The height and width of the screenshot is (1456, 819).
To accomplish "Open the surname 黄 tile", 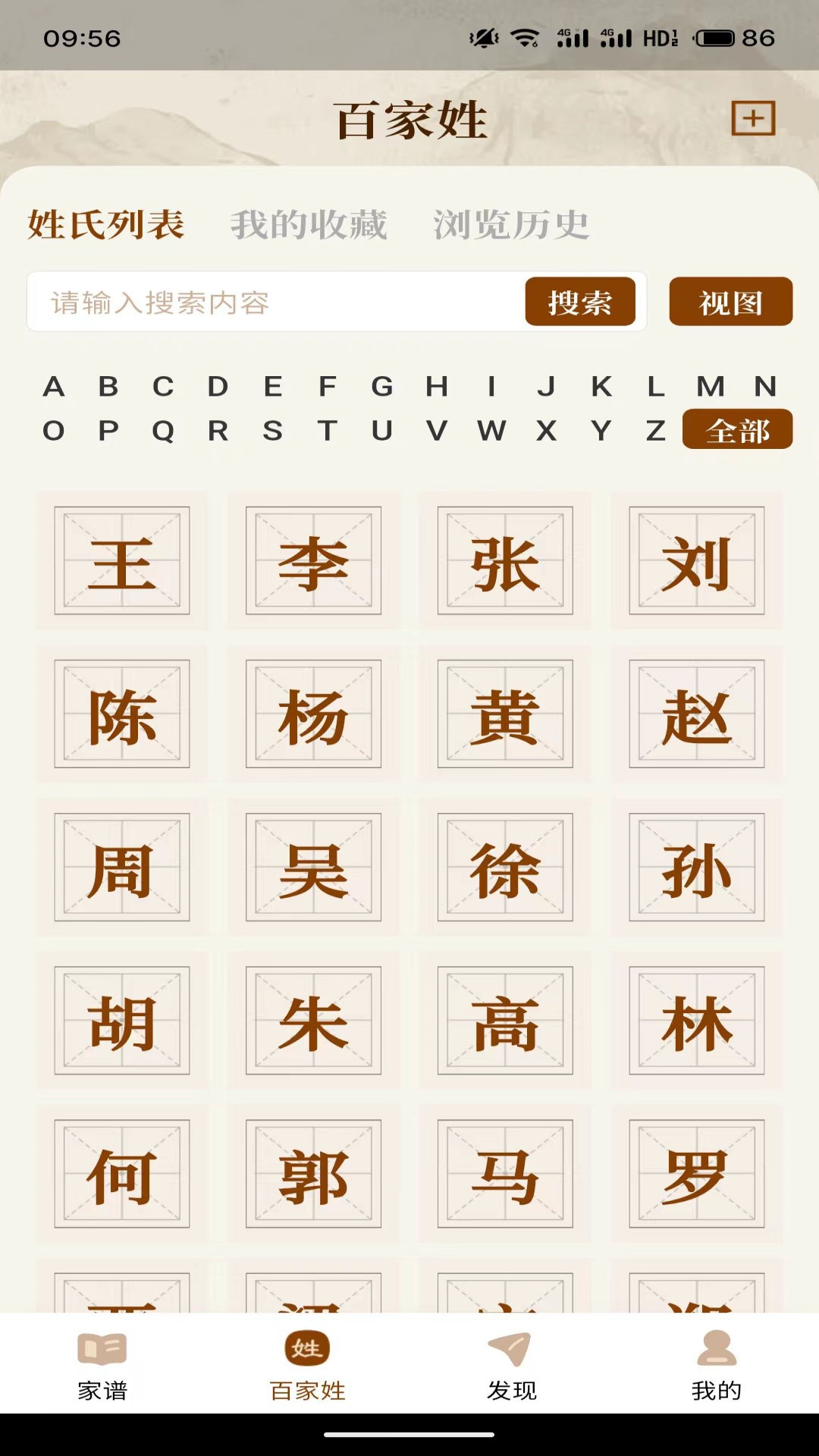I will pyautogui.click(x=504, y=717).
